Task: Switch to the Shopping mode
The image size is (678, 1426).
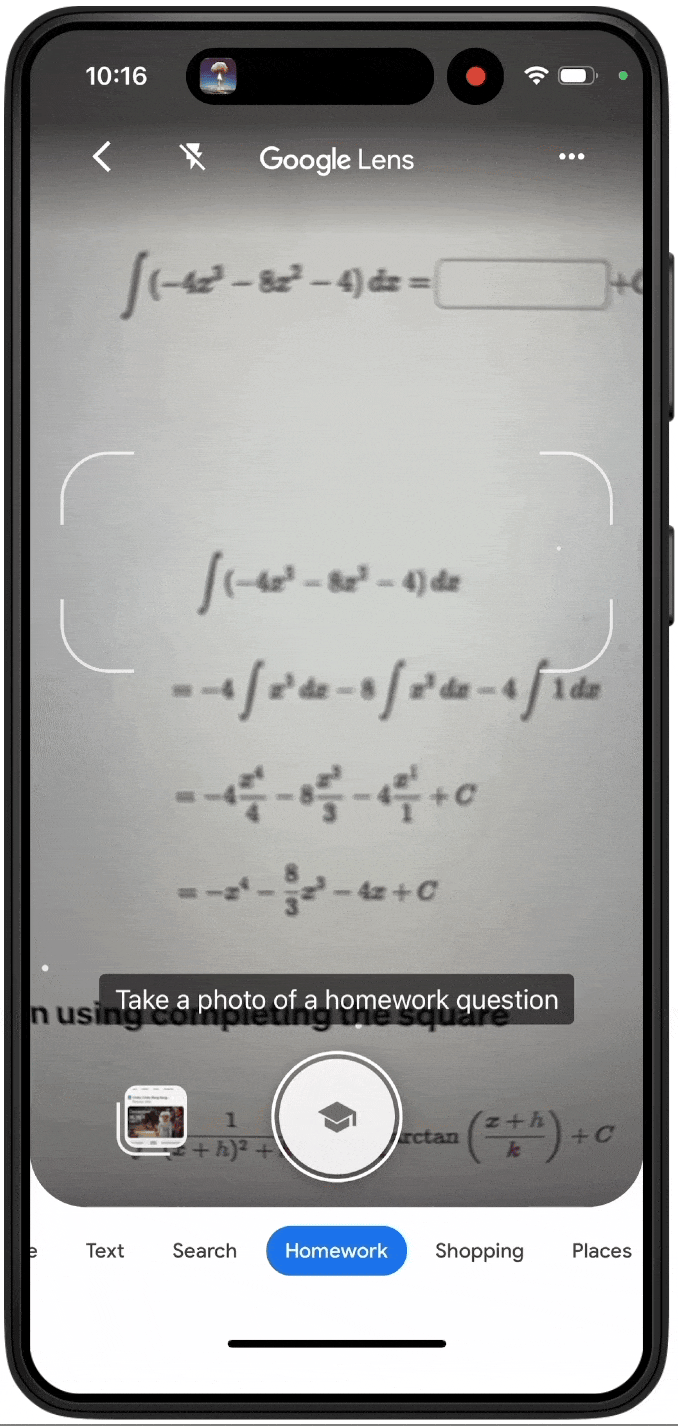Action: pyautogui.click(x=479, y=1251)
